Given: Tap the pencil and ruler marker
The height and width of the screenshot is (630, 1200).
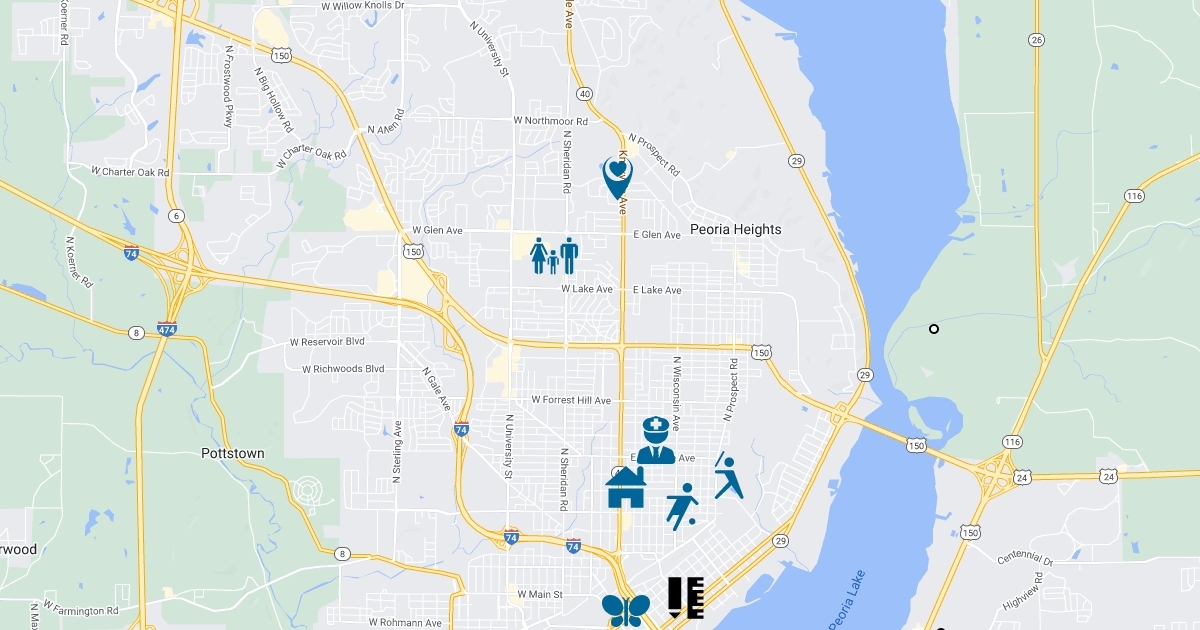Looking at the screenshot, I should pos(686,597).
